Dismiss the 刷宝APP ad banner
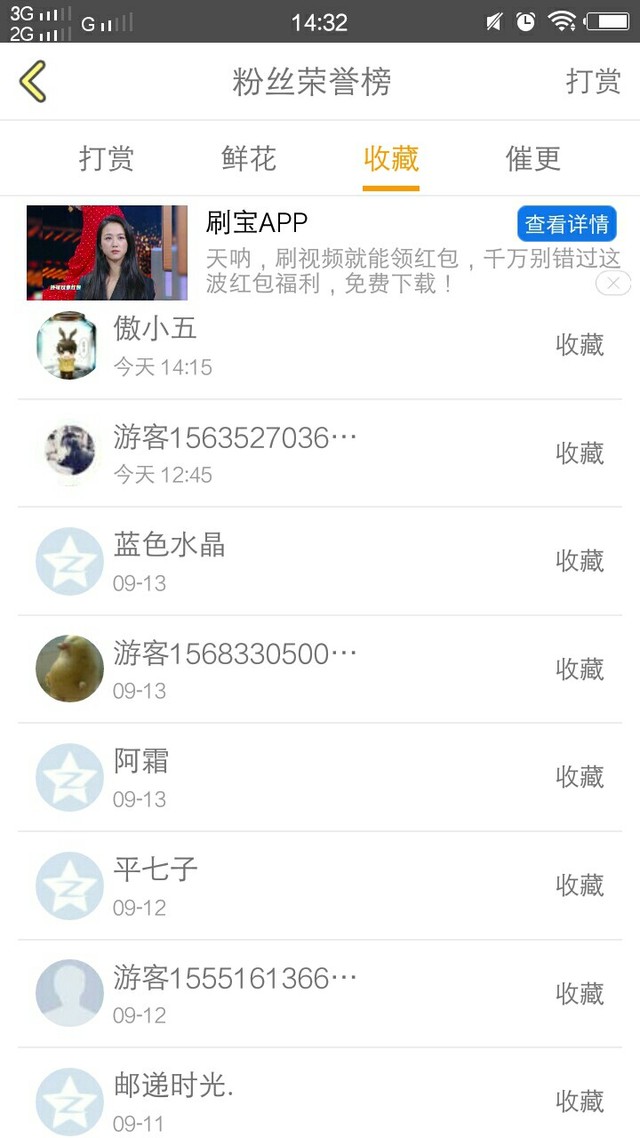 (613, 283)
